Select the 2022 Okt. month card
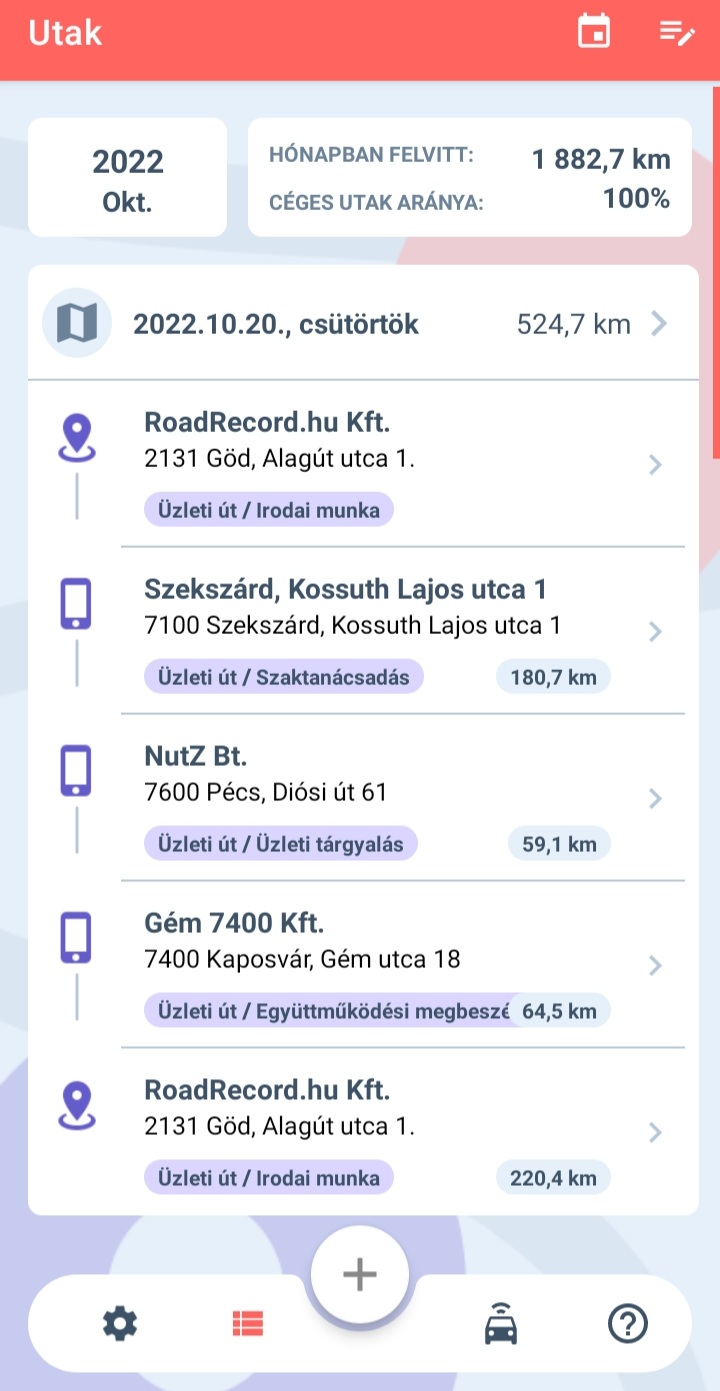 [128, 178]
